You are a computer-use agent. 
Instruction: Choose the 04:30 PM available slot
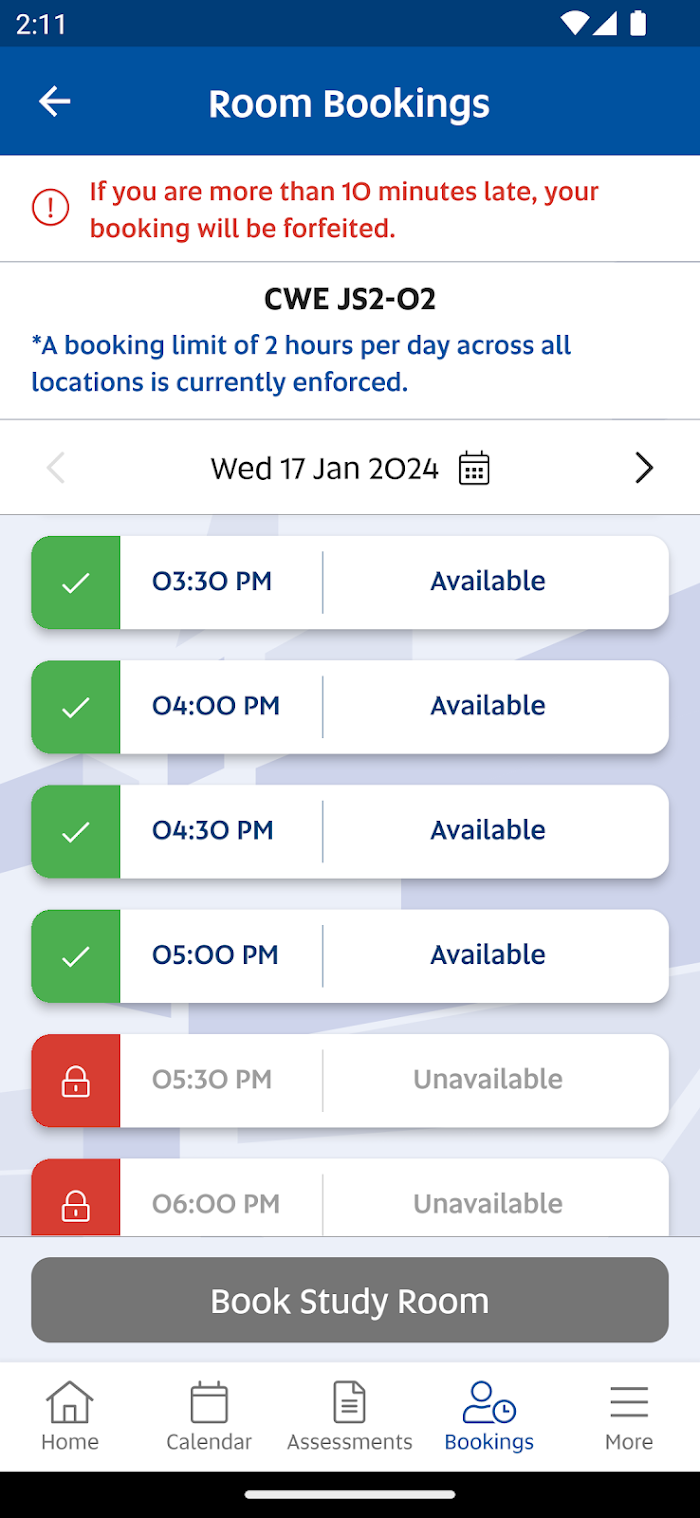[x=350, y=831]
